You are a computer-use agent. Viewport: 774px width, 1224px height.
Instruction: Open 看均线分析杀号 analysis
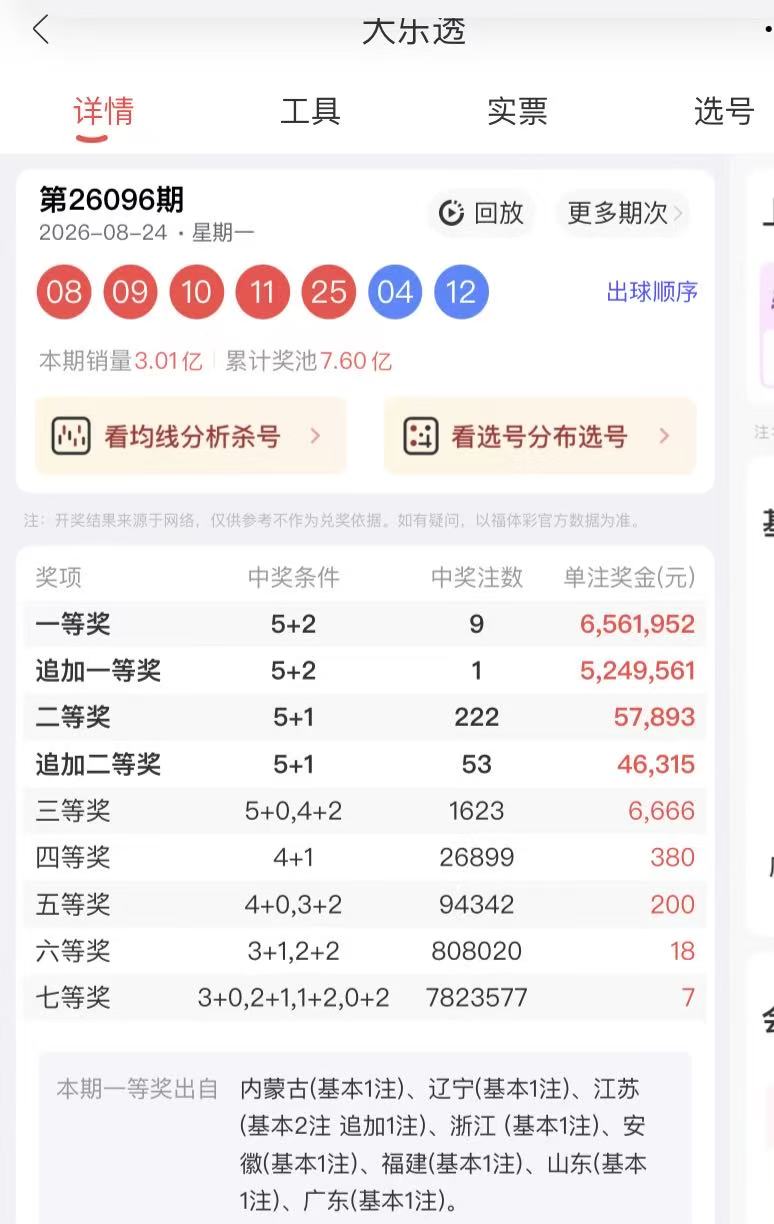pyautogui.click(x=190, y=436)
